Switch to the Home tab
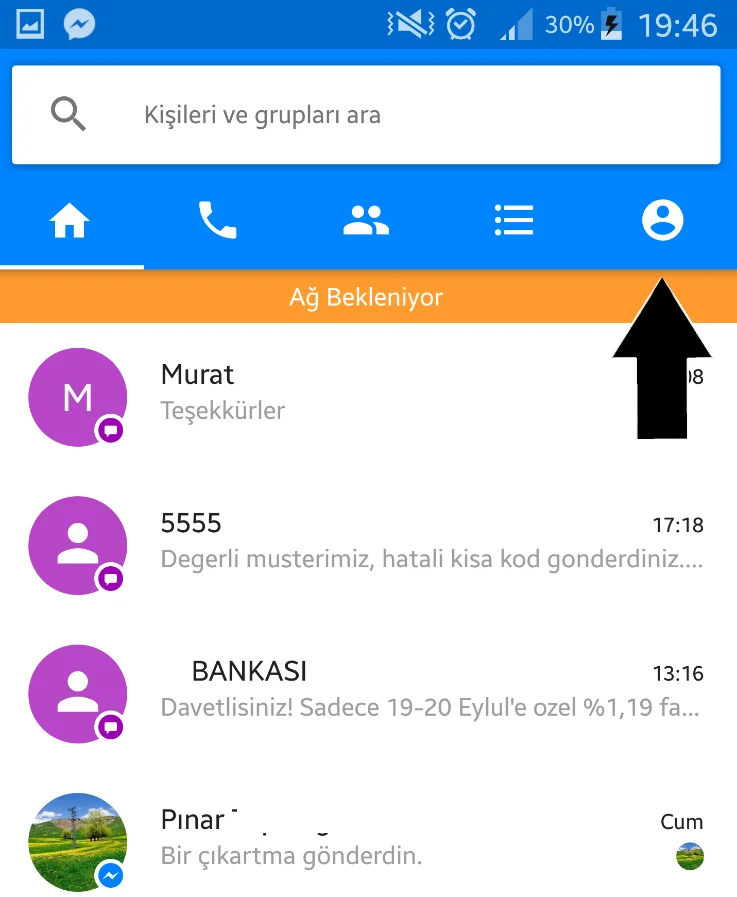 click(70, 221)
